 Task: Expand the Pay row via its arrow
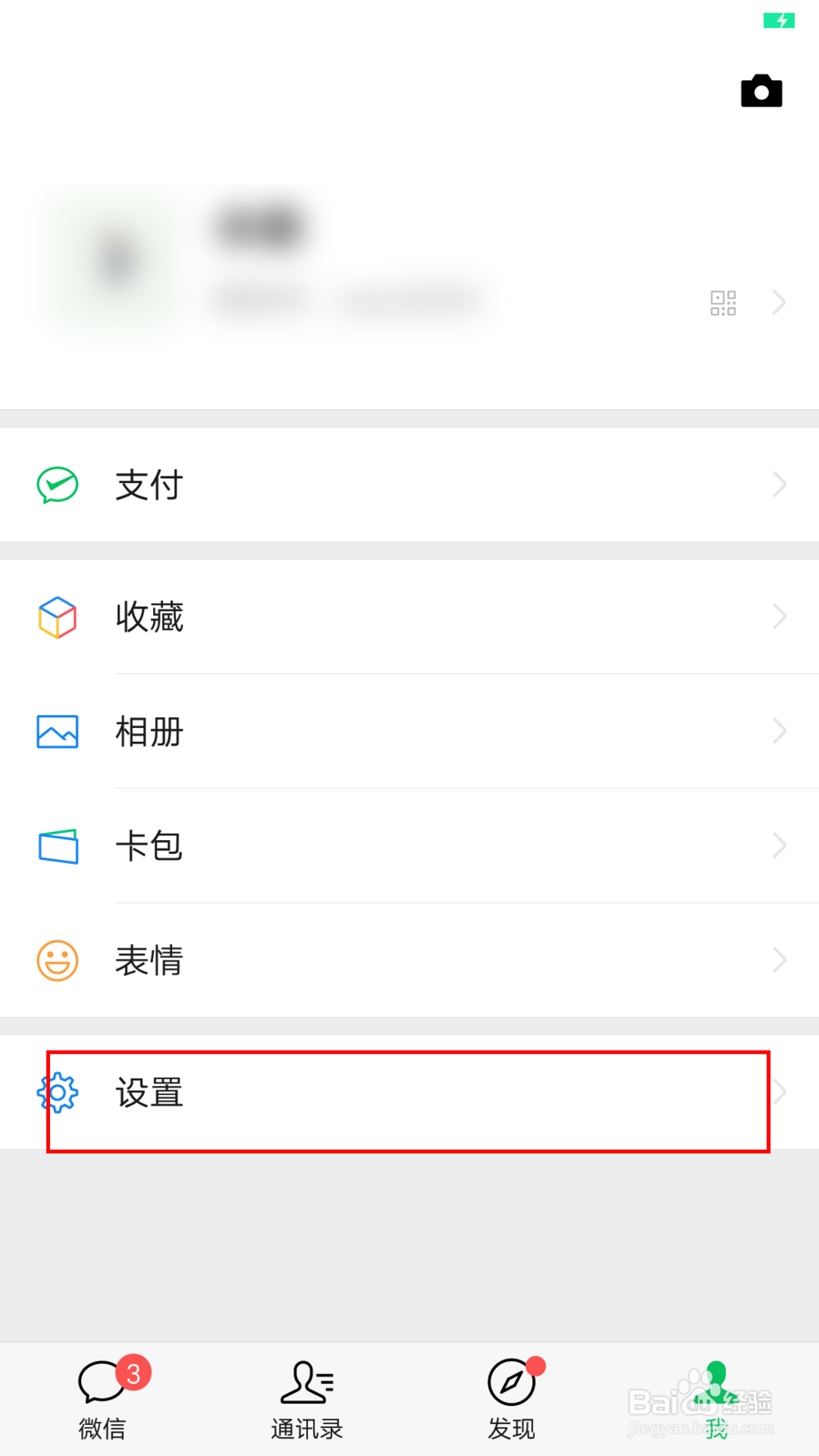click(779, 485)
